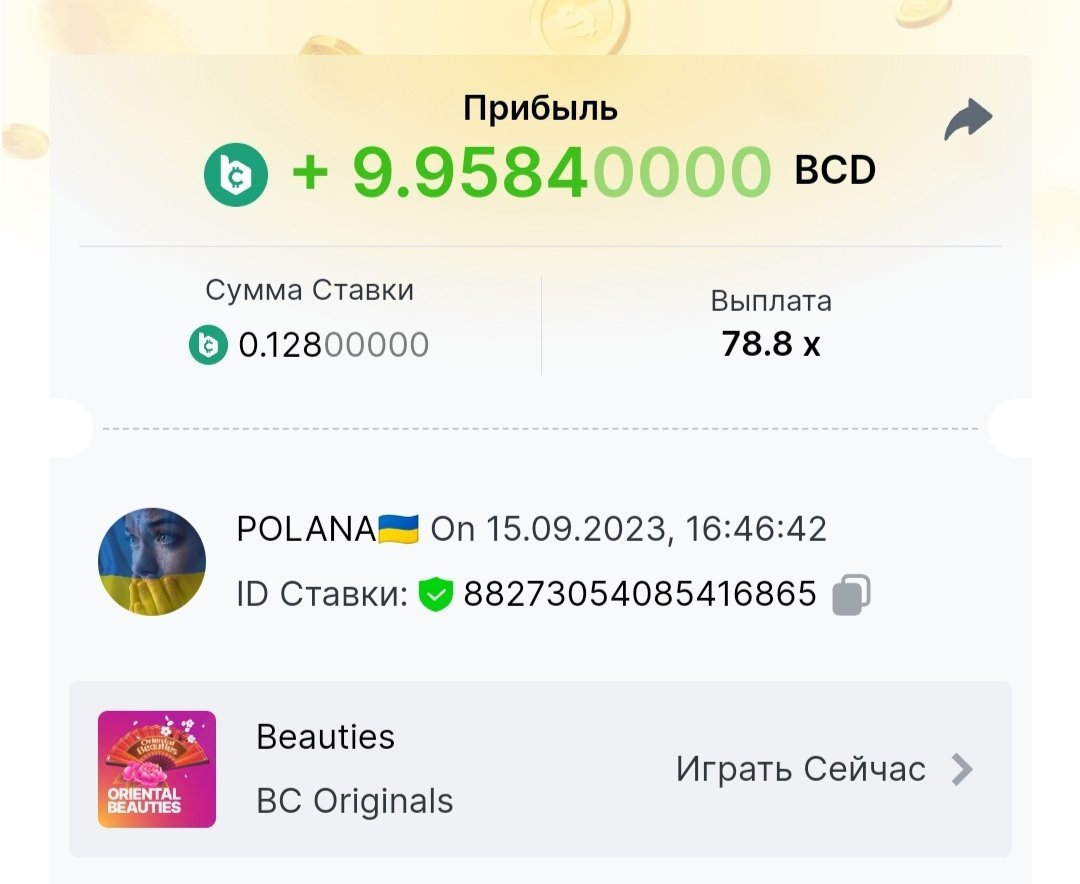Open Играть Сейчас for Oriental Beauties
Image resolution: width=1080 pixels, height=884 pixels.
click(823, 769)
